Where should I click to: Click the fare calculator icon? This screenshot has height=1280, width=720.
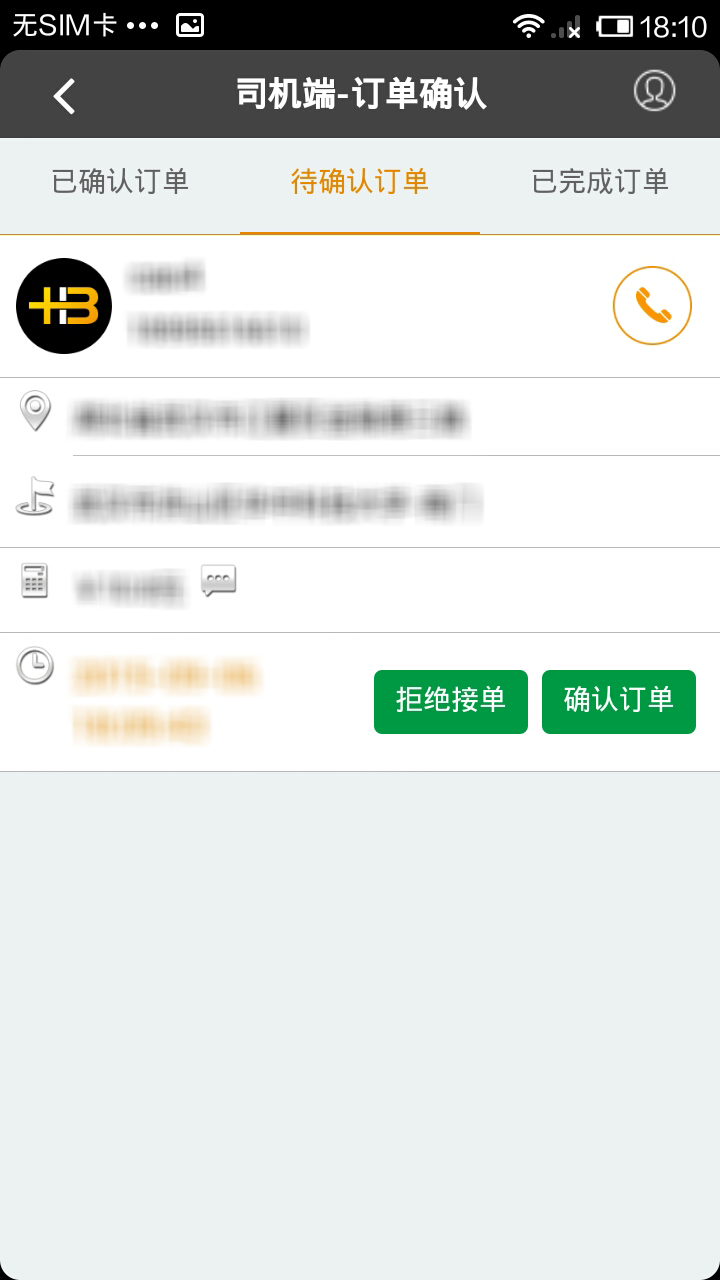(x=36, y=583)
